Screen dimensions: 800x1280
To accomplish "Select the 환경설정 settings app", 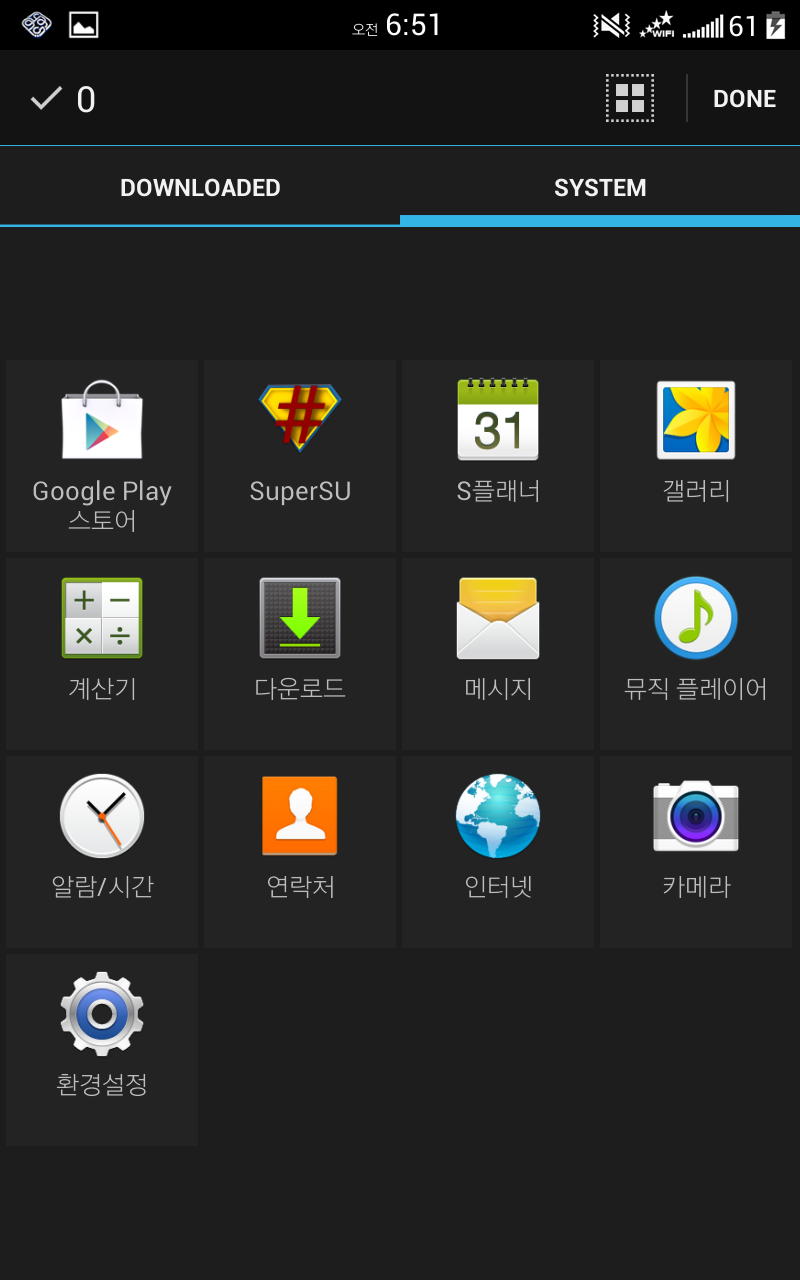I will pos(102,1050).
